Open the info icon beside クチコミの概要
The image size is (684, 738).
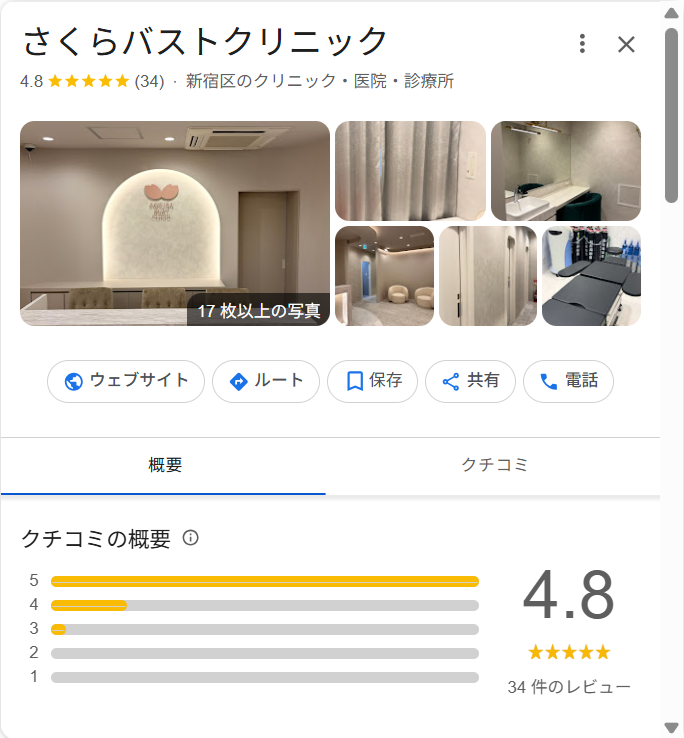coord(191,538)
